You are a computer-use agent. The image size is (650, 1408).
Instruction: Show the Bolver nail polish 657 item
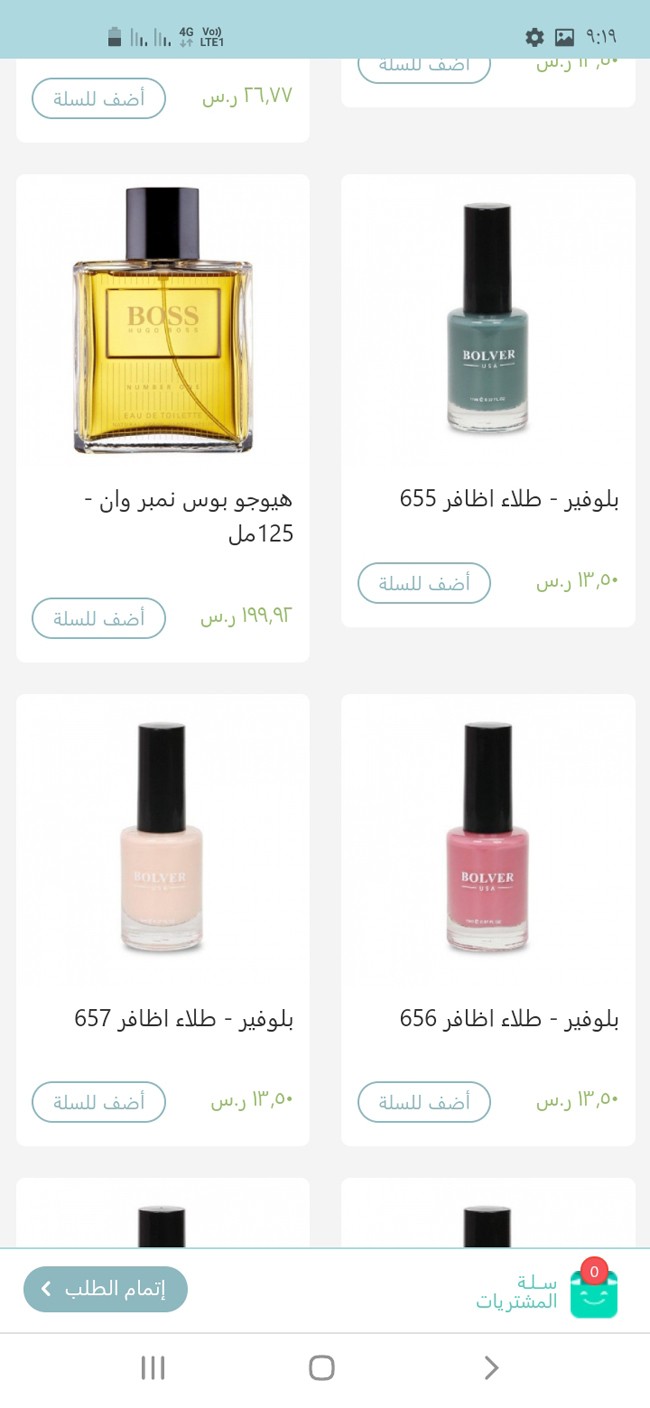click(162, 838)
